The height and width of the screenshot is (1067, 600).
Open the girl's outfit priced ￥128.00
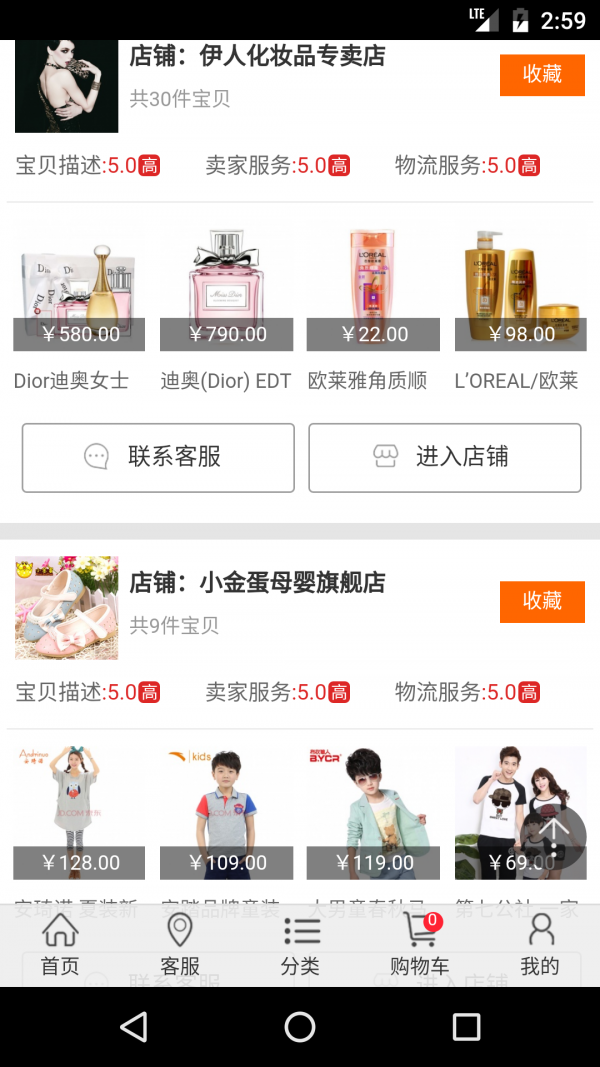79,810
